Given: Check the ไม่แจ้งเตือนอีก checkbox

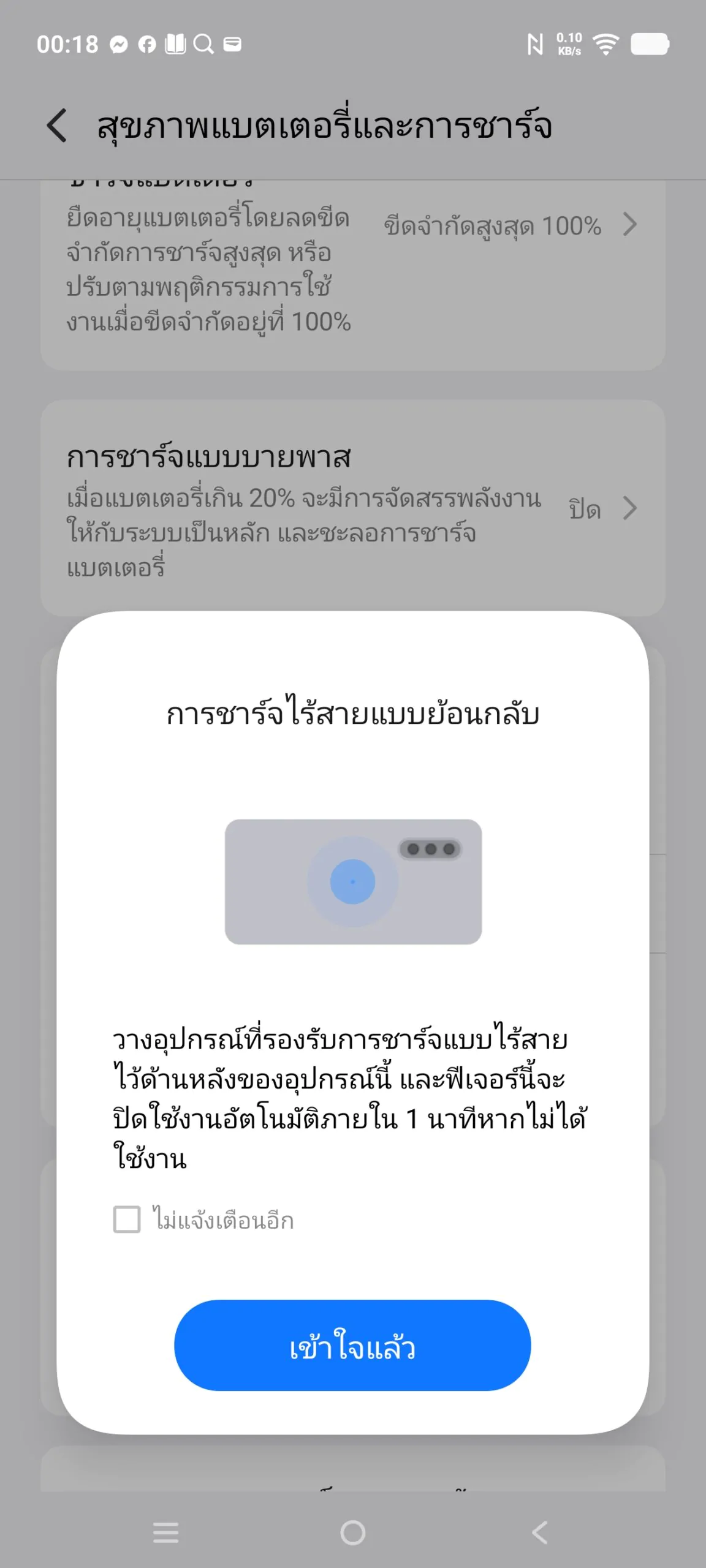Looking at the screenshot, I should pos(127,1219).
